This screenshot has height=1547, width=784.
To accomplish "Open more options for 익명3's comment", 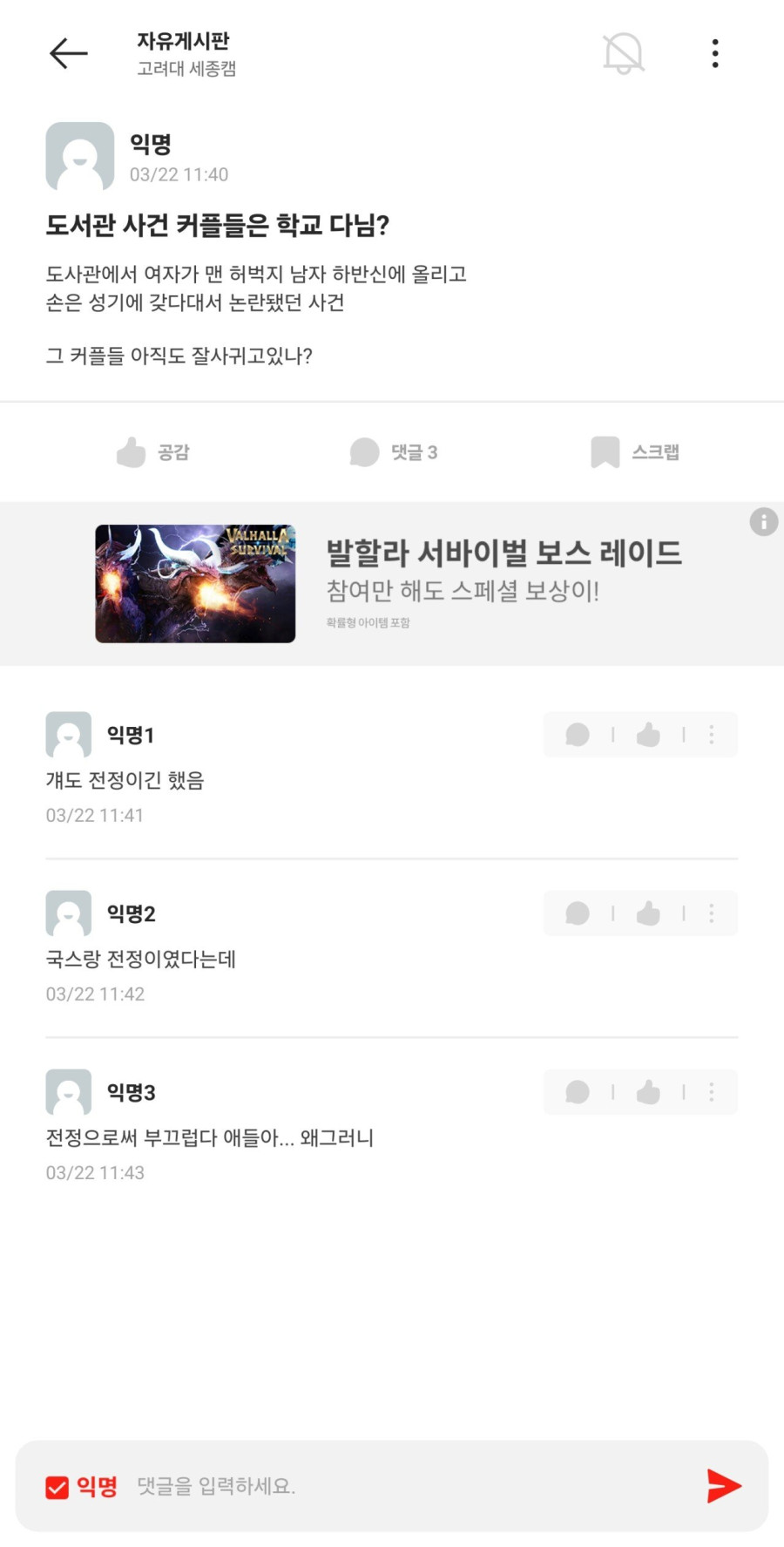I will pyautogui.click(x=712, y=1092).
